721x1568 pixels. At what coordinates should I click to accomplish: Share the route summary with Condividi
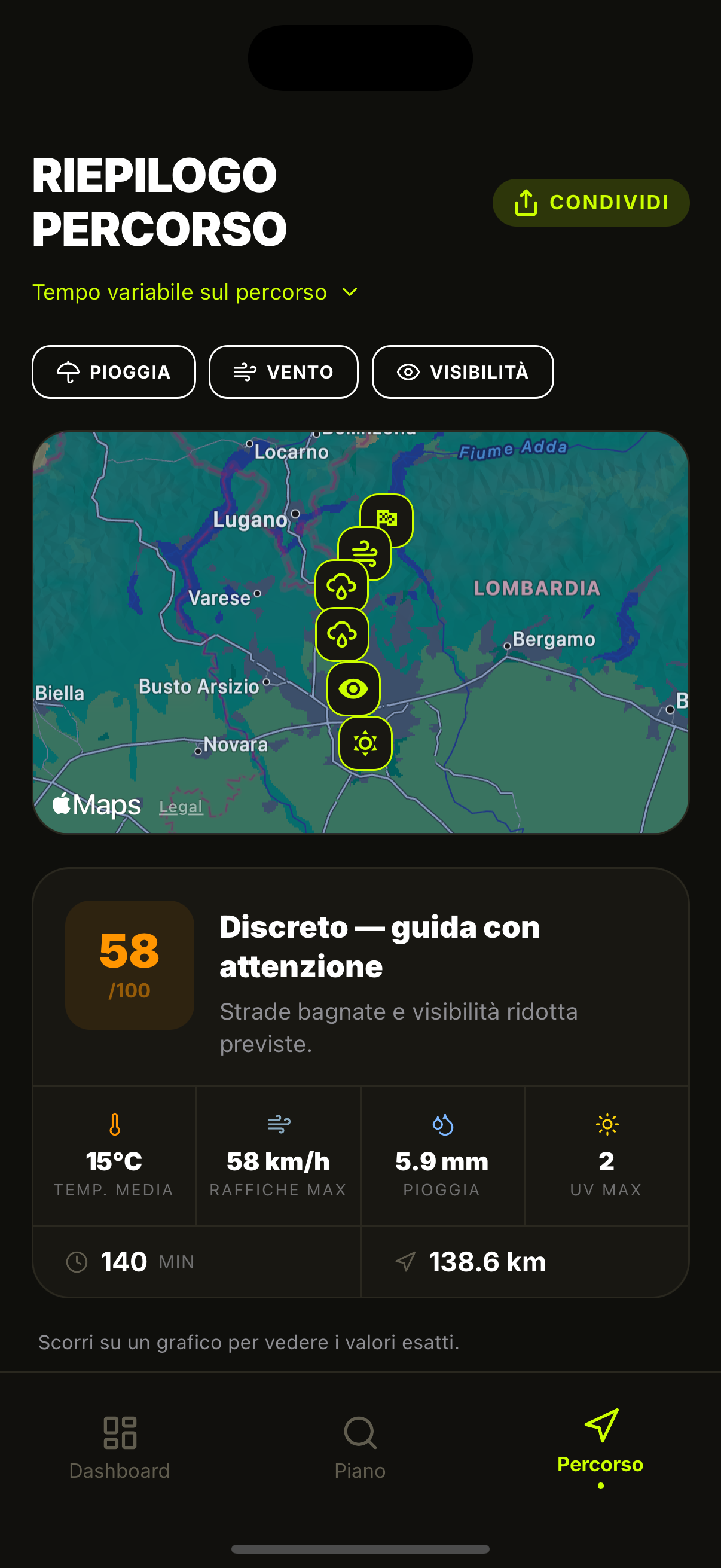pos(591,203)
